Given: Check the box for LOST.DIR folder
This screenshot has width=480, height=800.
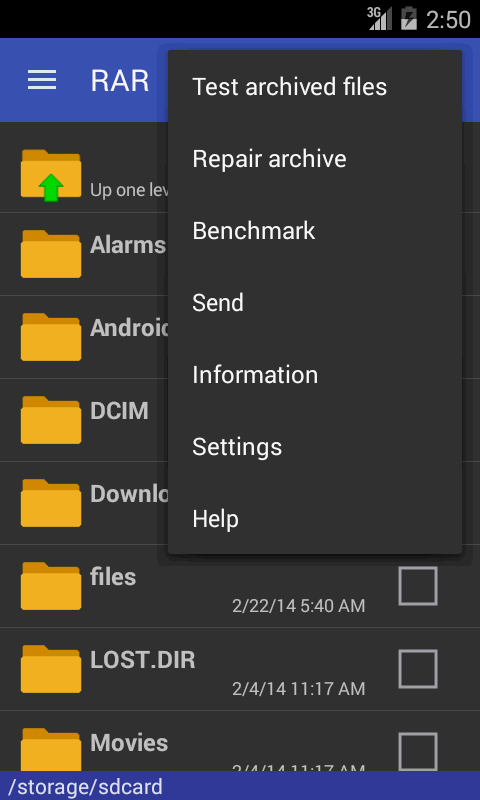Looking at the screenshot, I should click(x=418, y=669).
